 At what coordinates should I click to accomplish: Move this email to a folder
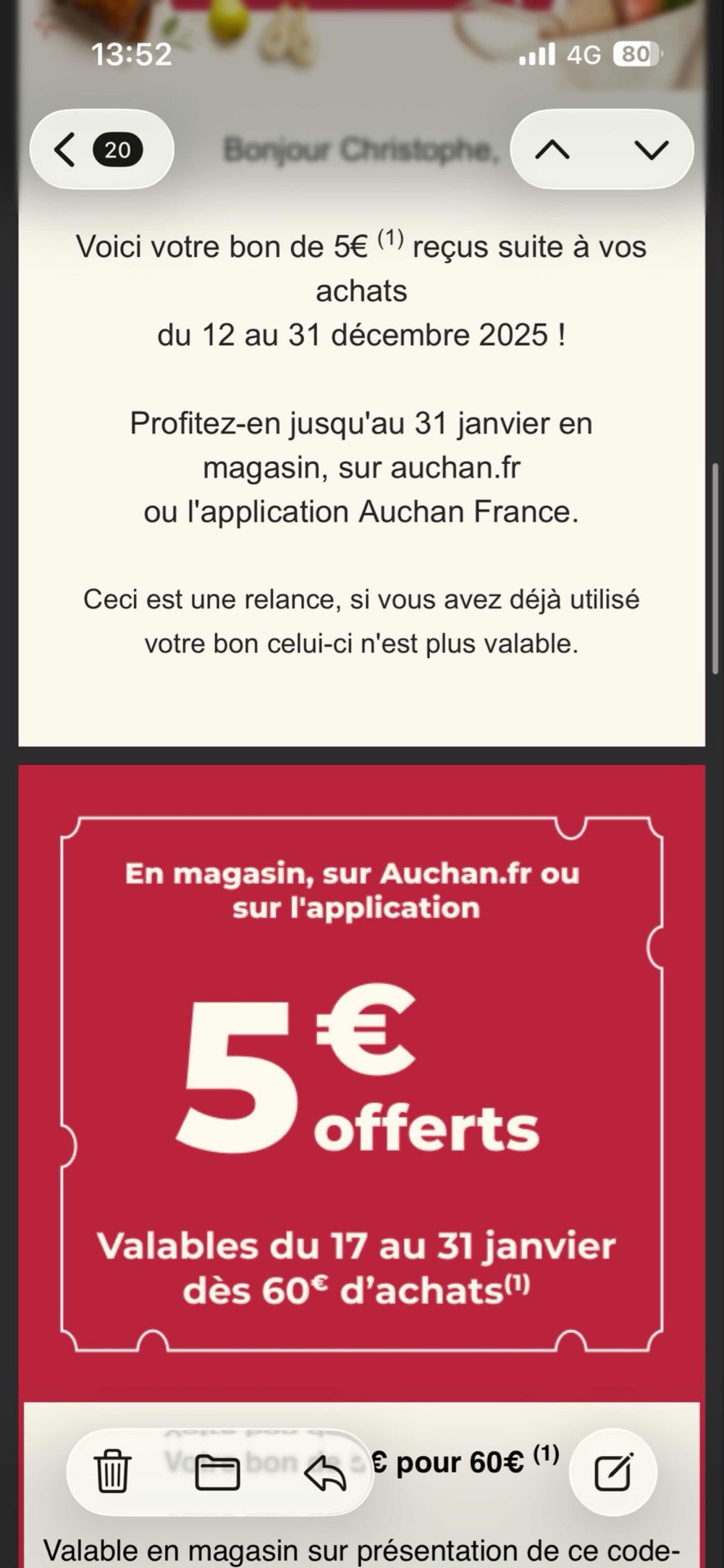pyautogui.click(x=217, y=1472)
